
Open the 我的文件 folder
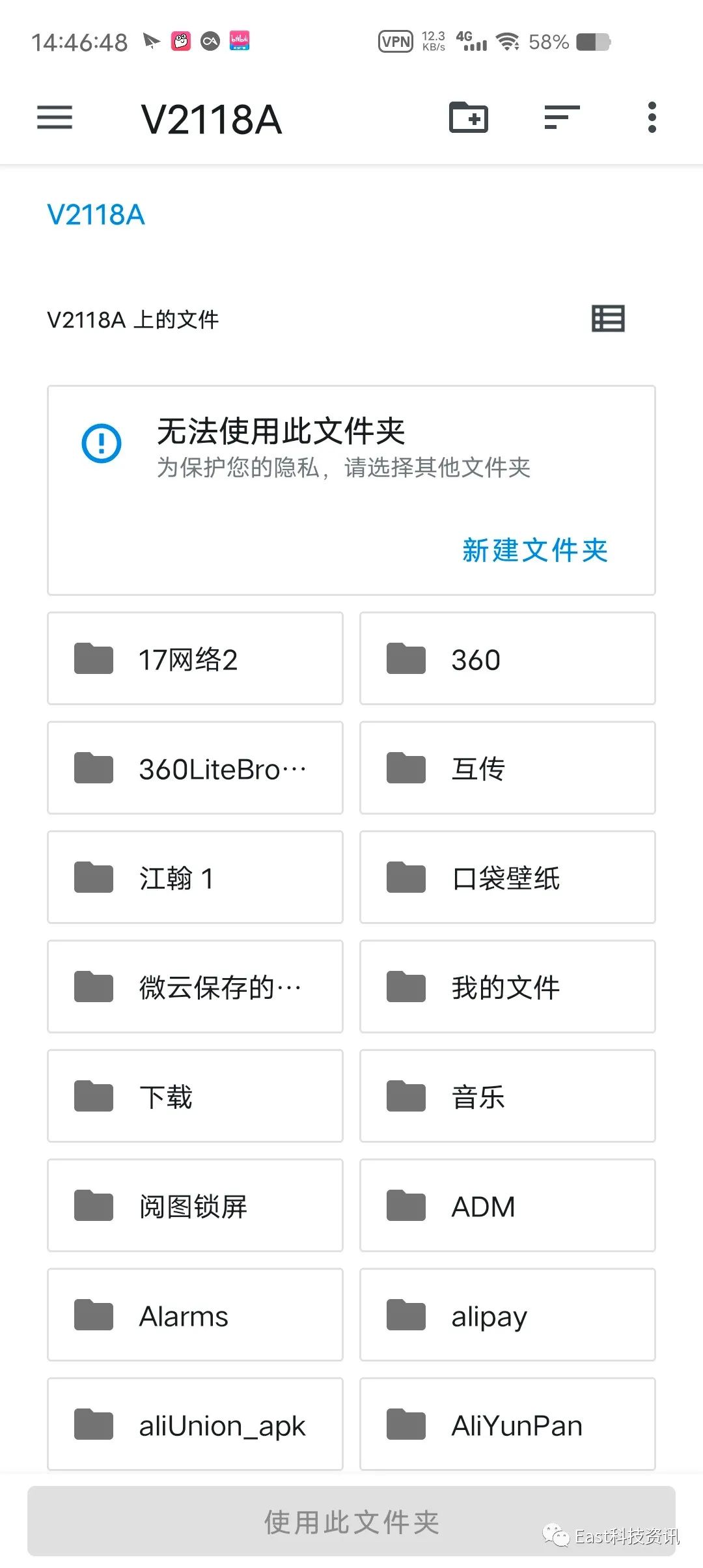(x=507, y=987)
